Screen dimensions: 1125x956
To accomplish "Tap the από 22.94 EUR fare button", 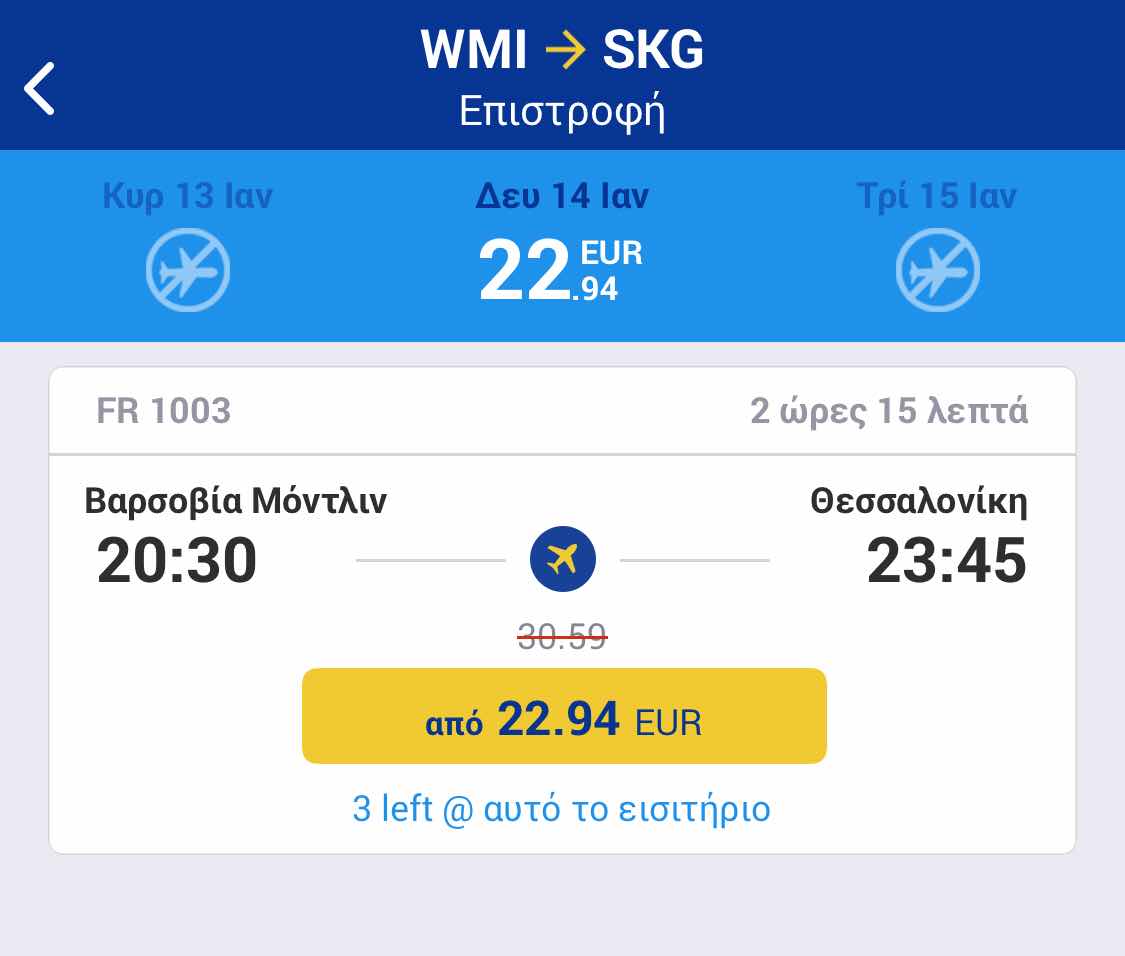I will pyautogui.click(x=564, y=716).
